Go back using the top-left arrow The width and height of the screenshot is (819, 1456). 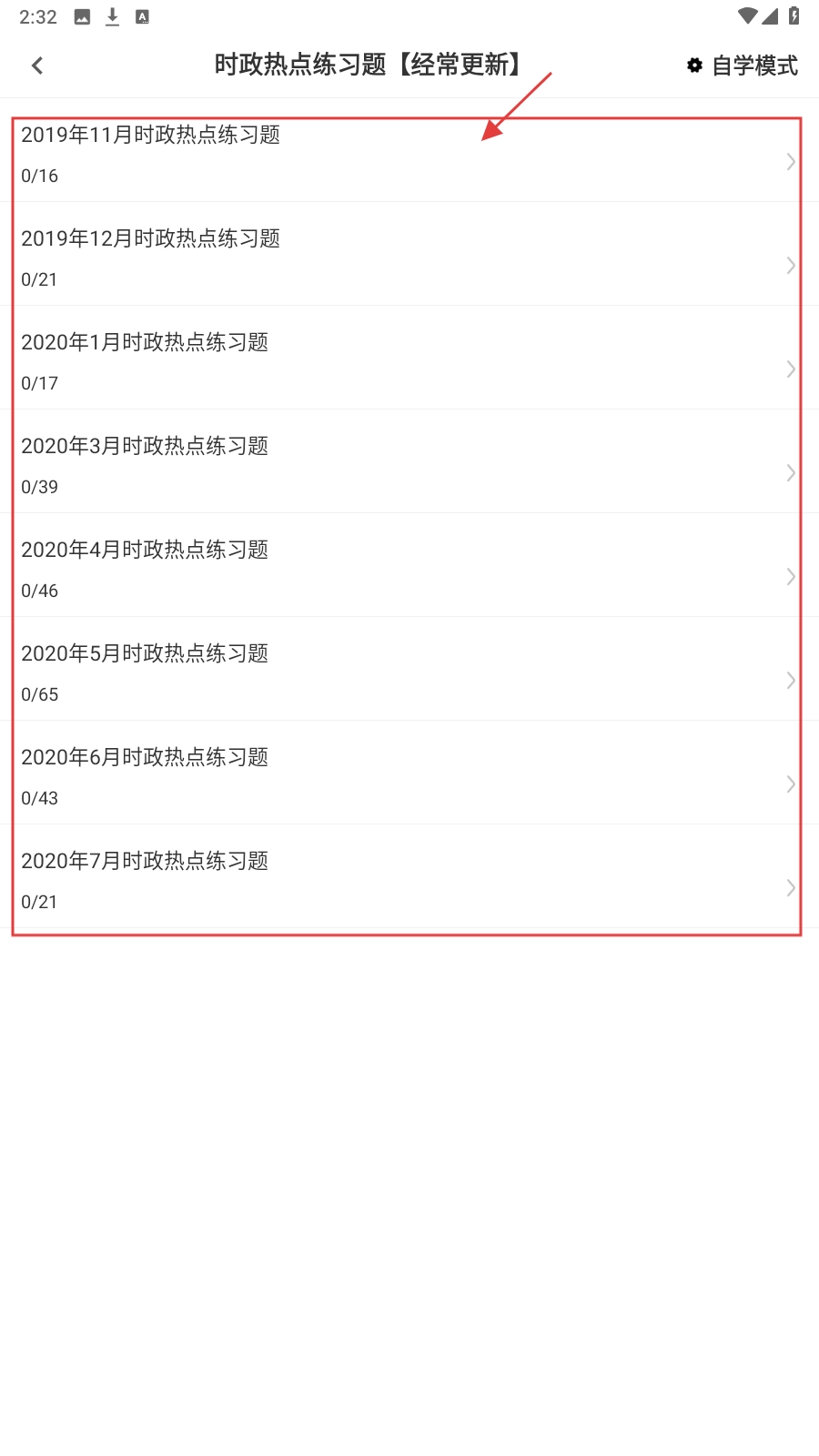pyautogui.click(x=37, y=66)
